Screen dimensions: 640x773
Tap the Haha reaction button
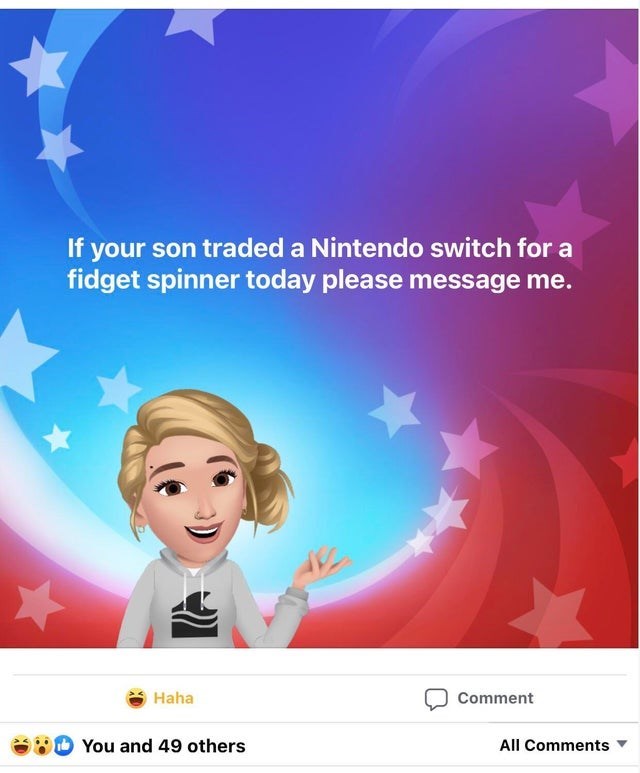tap(160, 698)
